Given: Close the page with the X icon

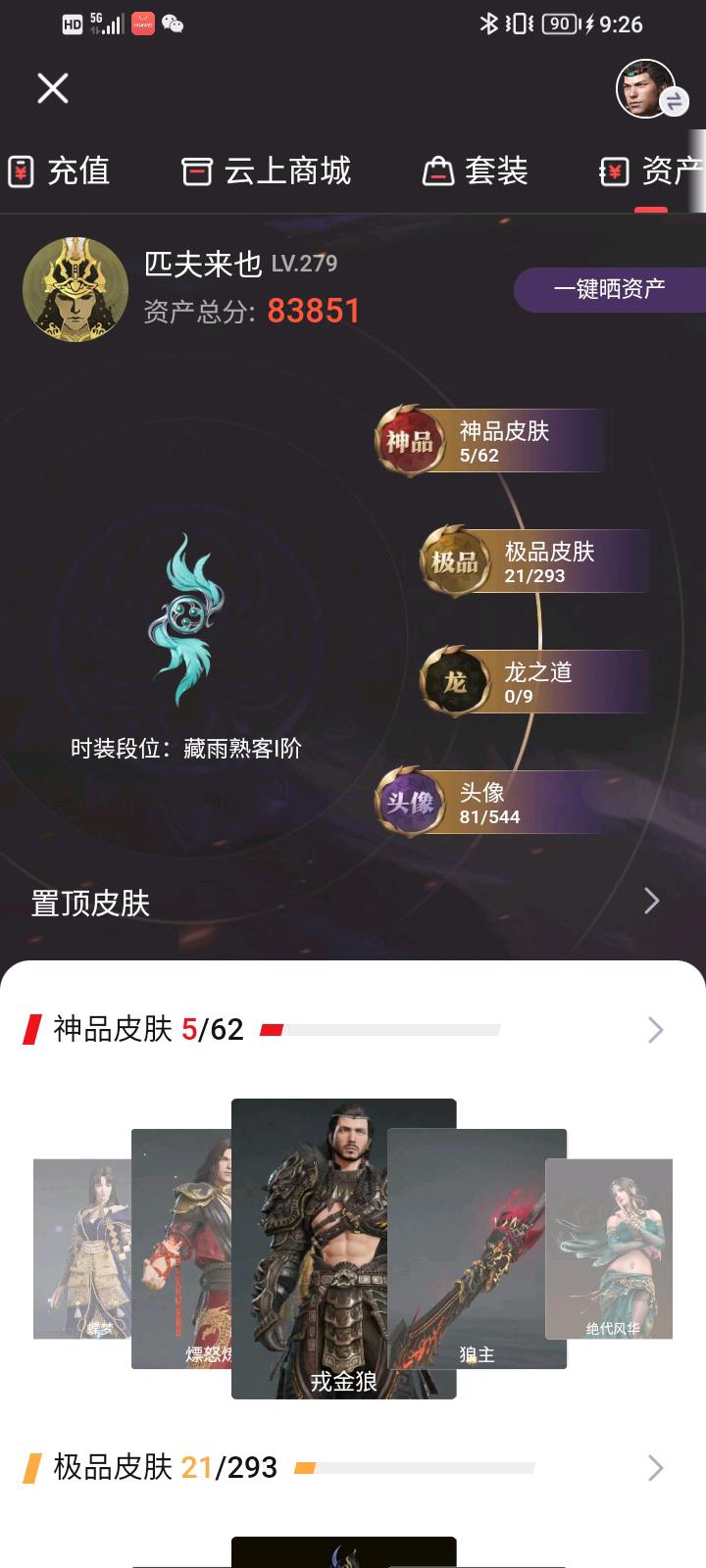Looking at the screenshot, I should [x=53, y=88].
